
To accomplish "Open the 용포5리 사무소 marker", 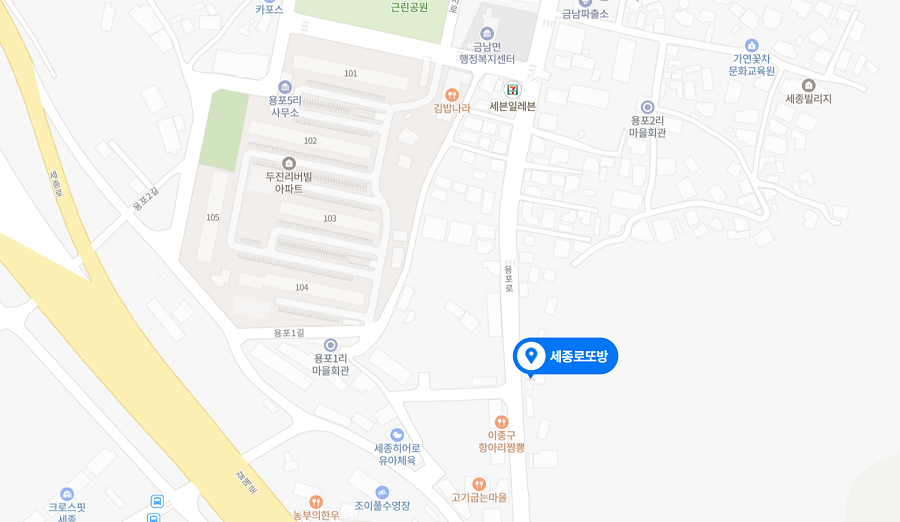I will pyautogui.click(x=285, y=87).
